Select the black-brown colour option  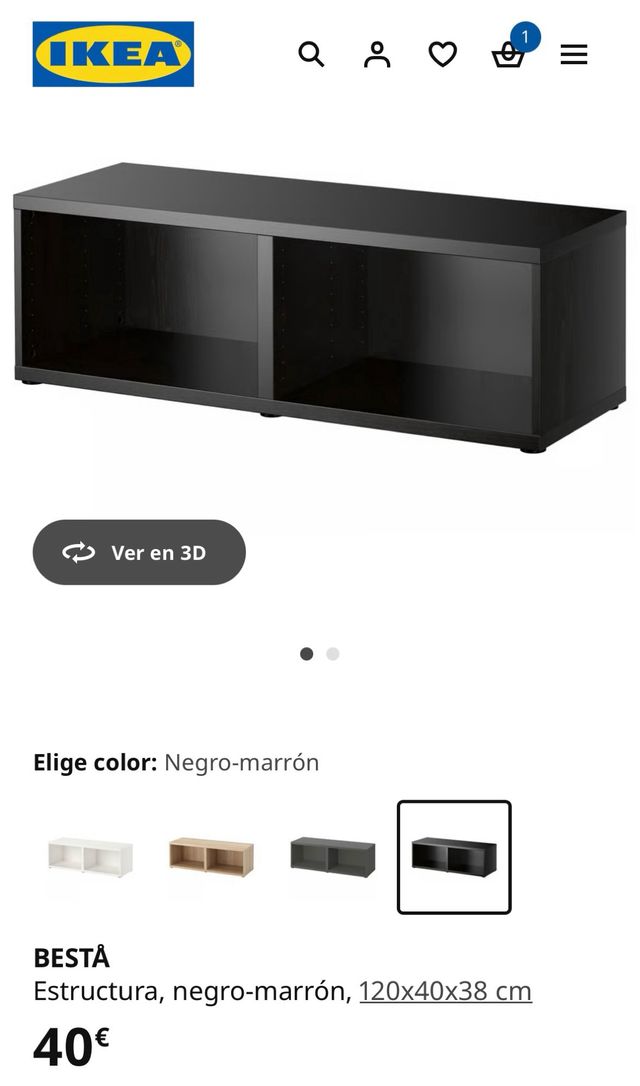click(454, 857)
